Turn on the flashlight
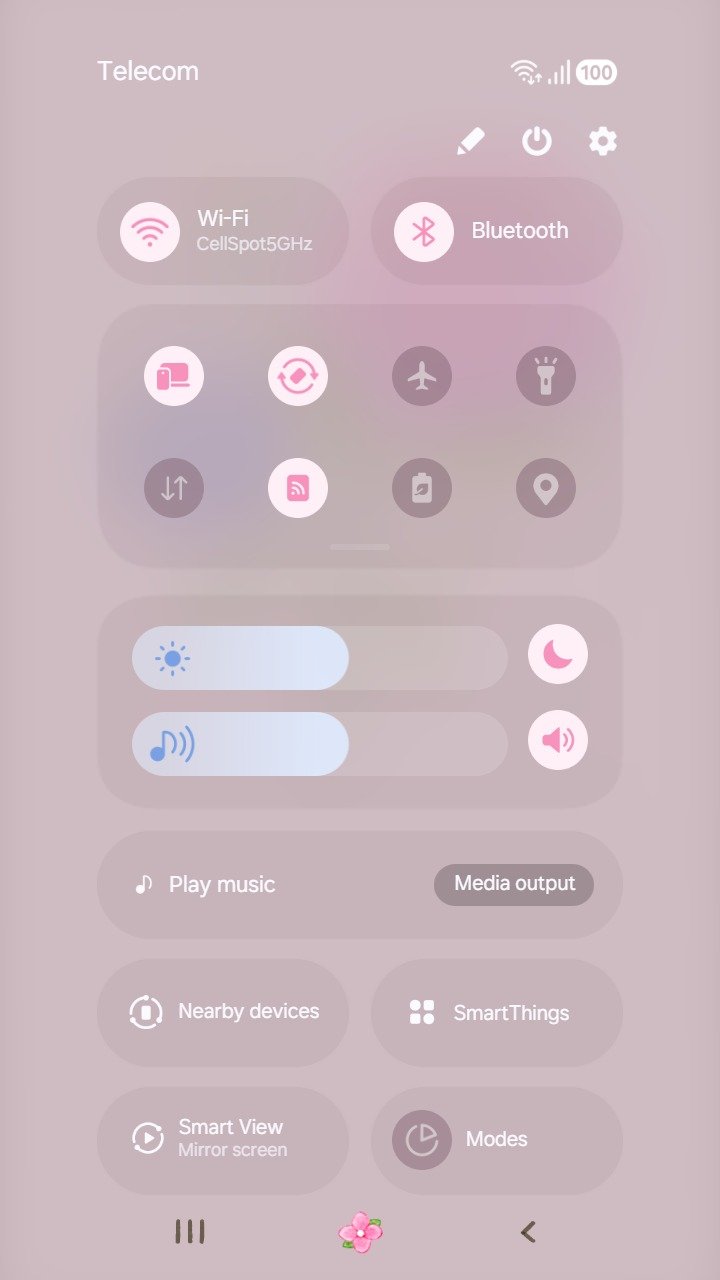 pos(546,376)
